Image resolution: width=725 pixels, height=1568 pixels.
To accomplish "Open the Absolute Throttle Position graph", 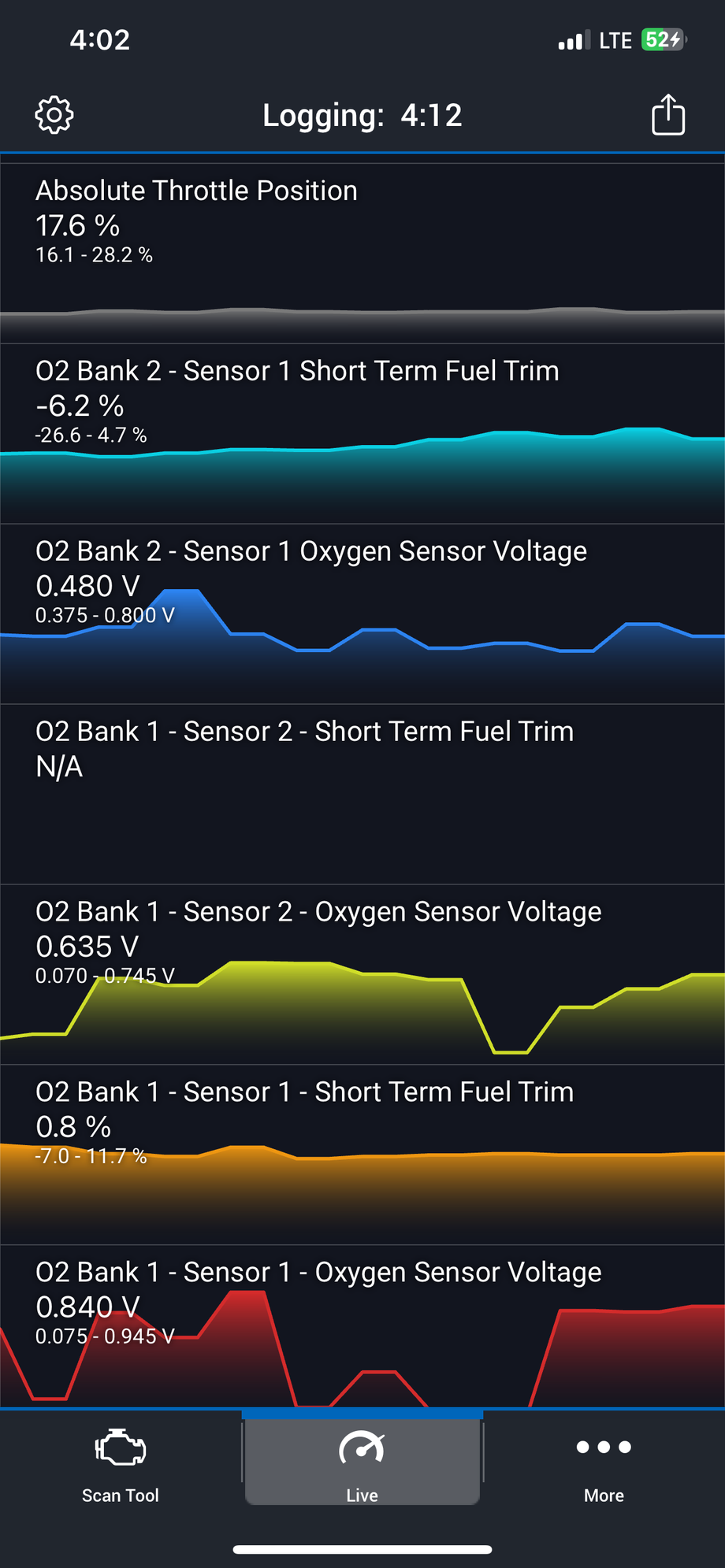I will coord(362,252).
